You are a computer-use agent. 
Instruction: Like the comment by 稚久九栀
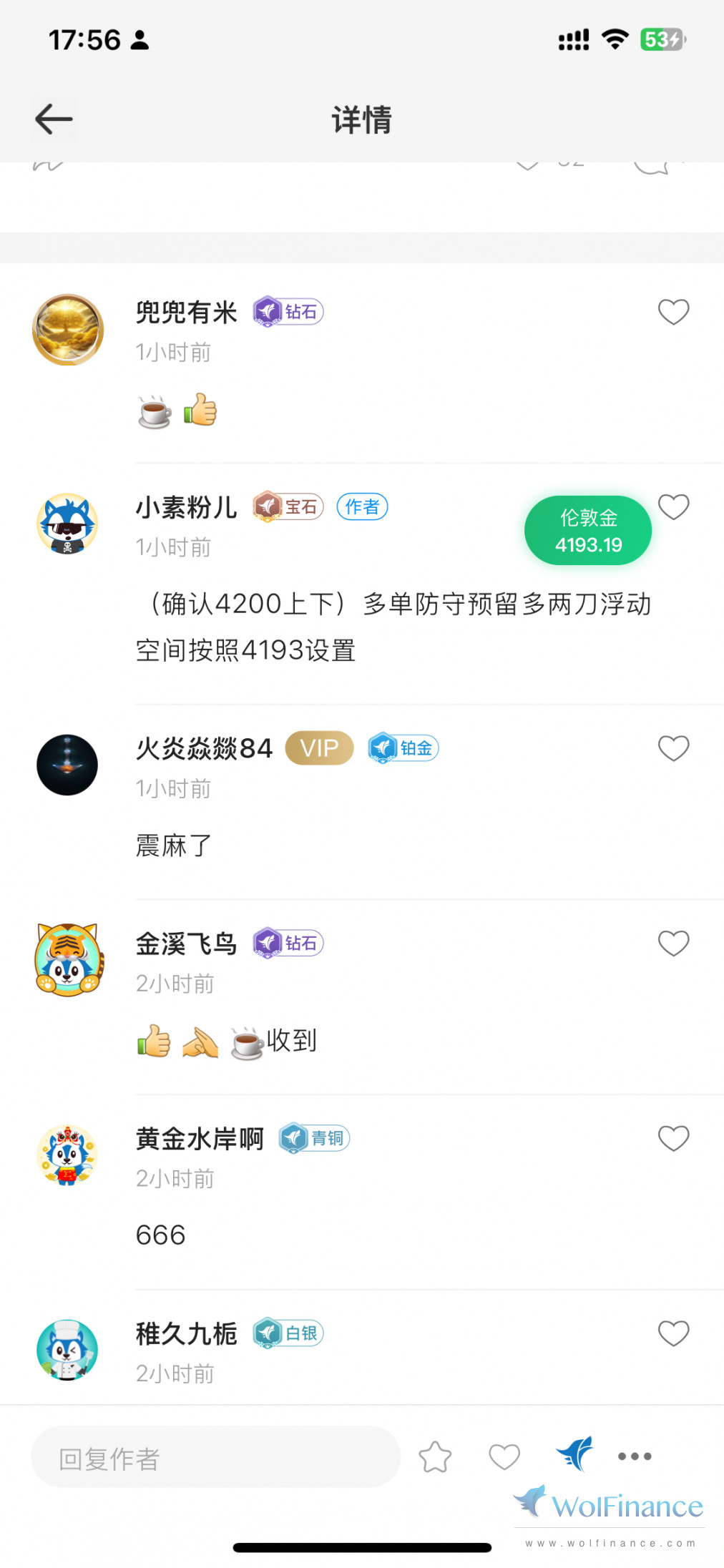tap(673, 1333)
